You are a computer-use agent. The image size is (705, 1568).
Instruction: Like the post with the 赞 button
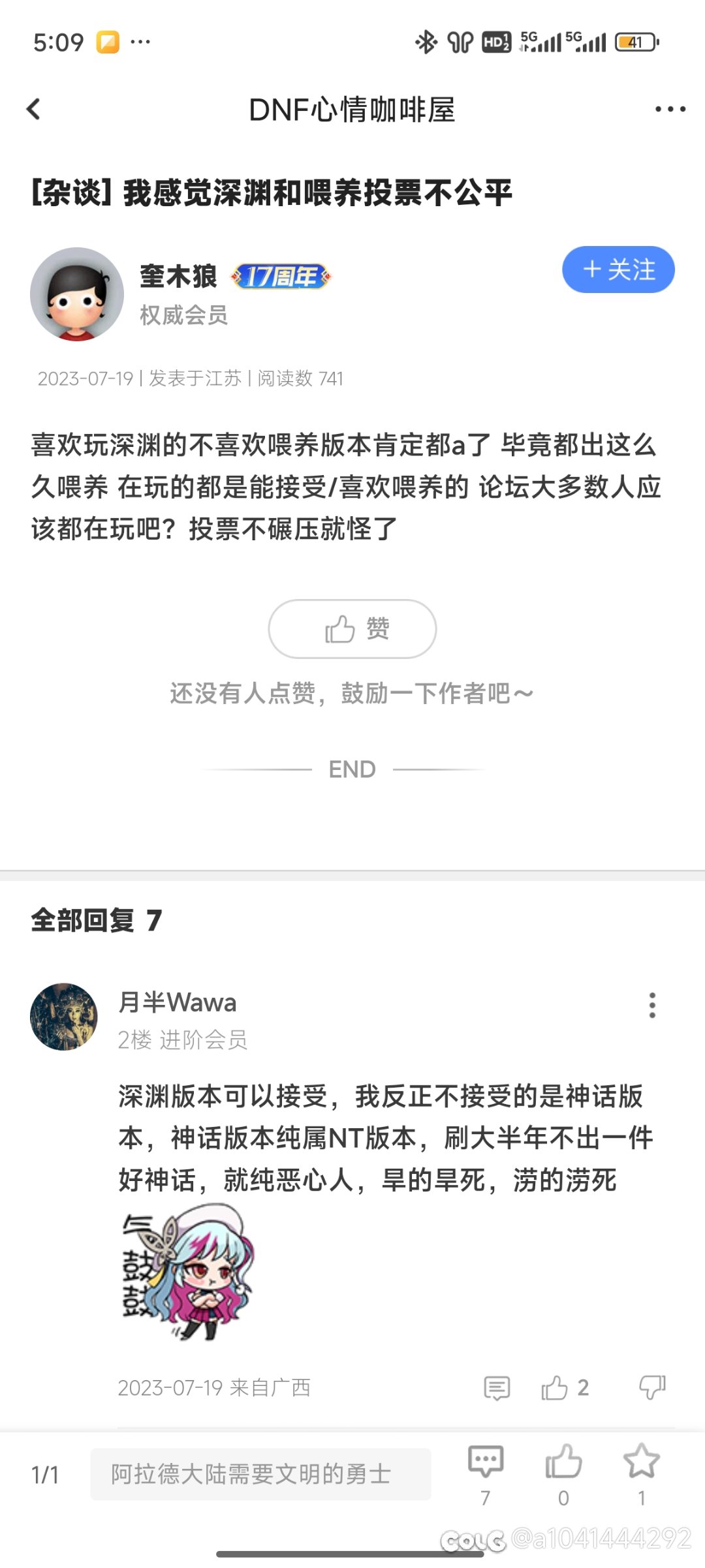[352, 629]
